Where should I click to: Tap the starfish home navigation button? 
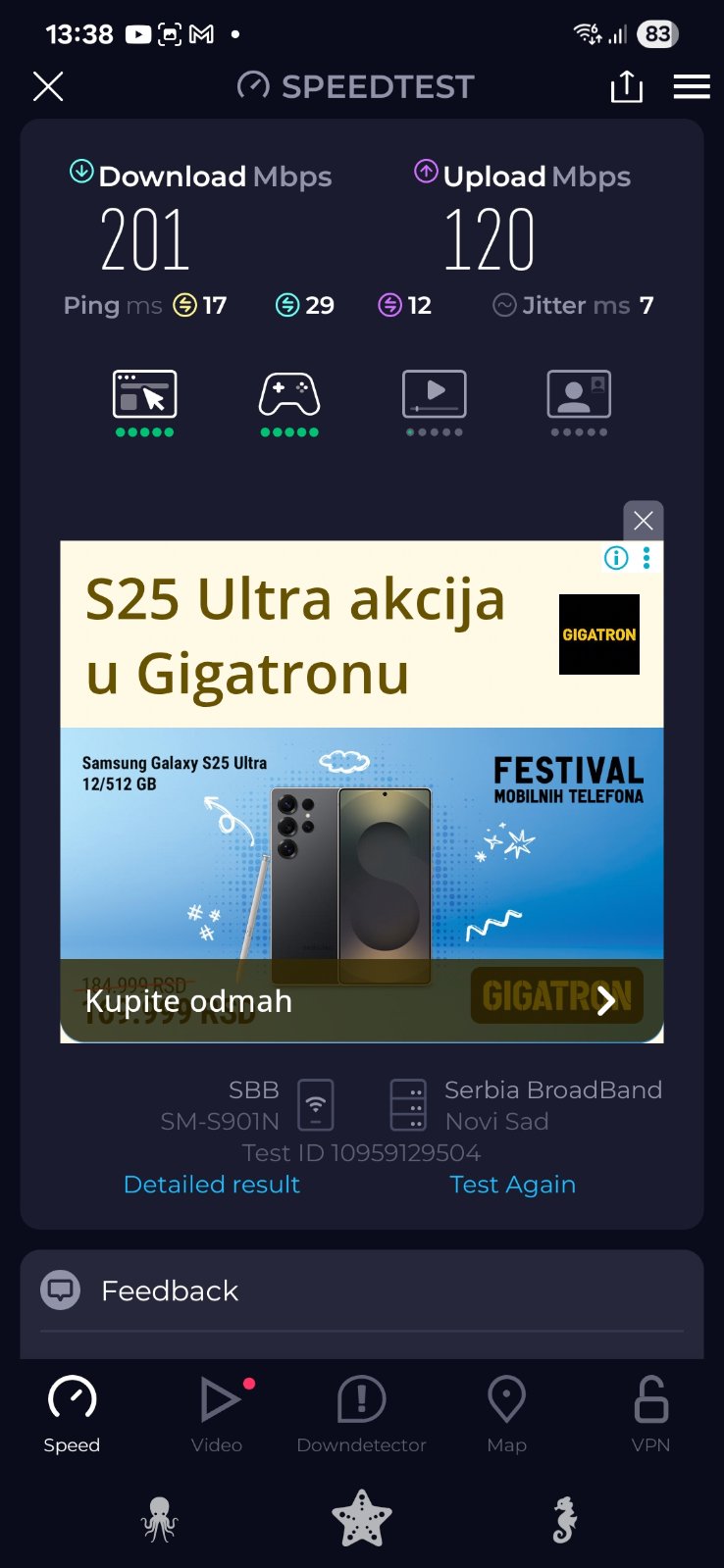click(x=362, y=1519)
